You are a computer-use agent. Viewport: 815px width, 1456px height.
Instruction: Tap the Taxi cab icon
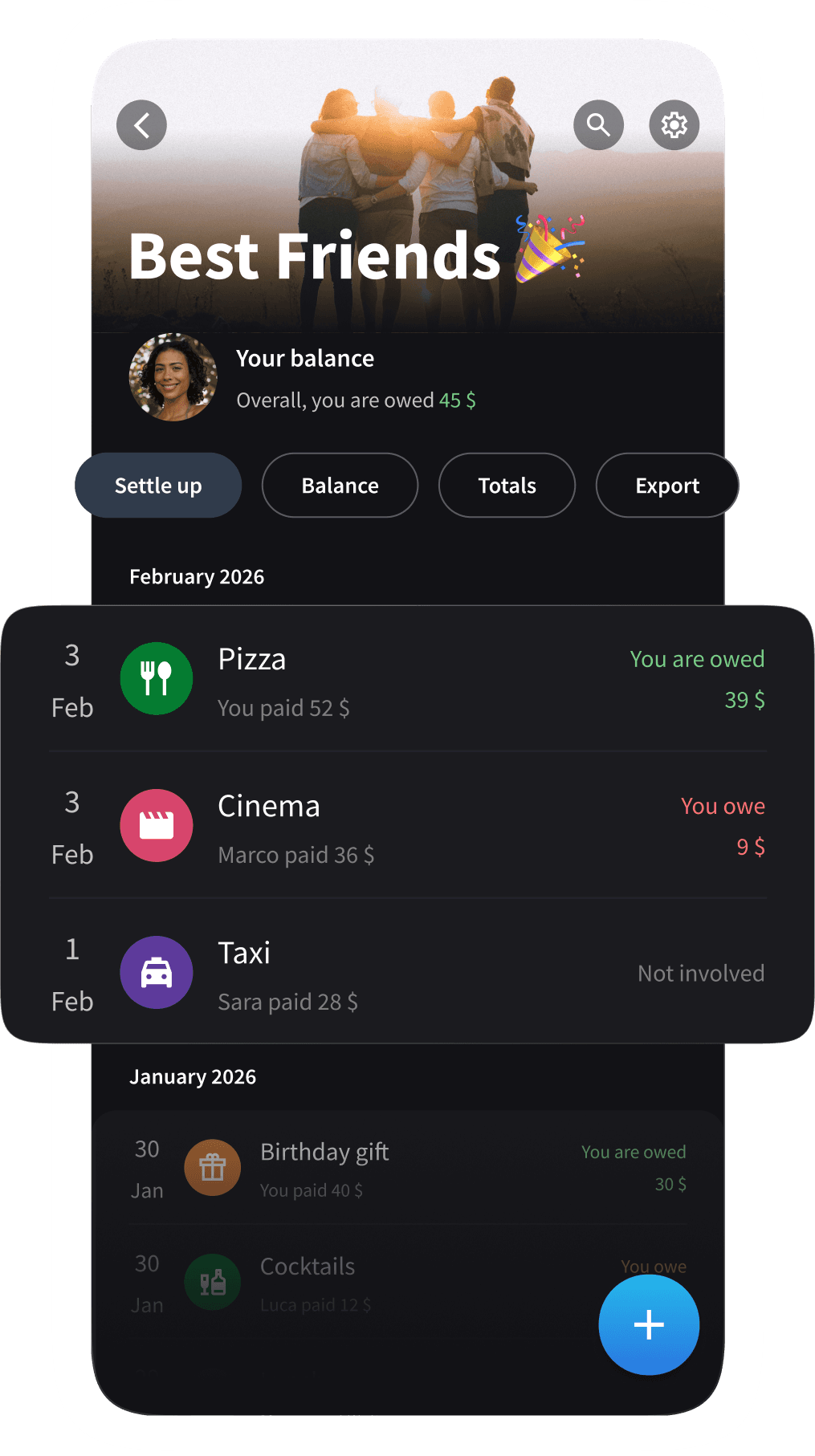[156, 972]
